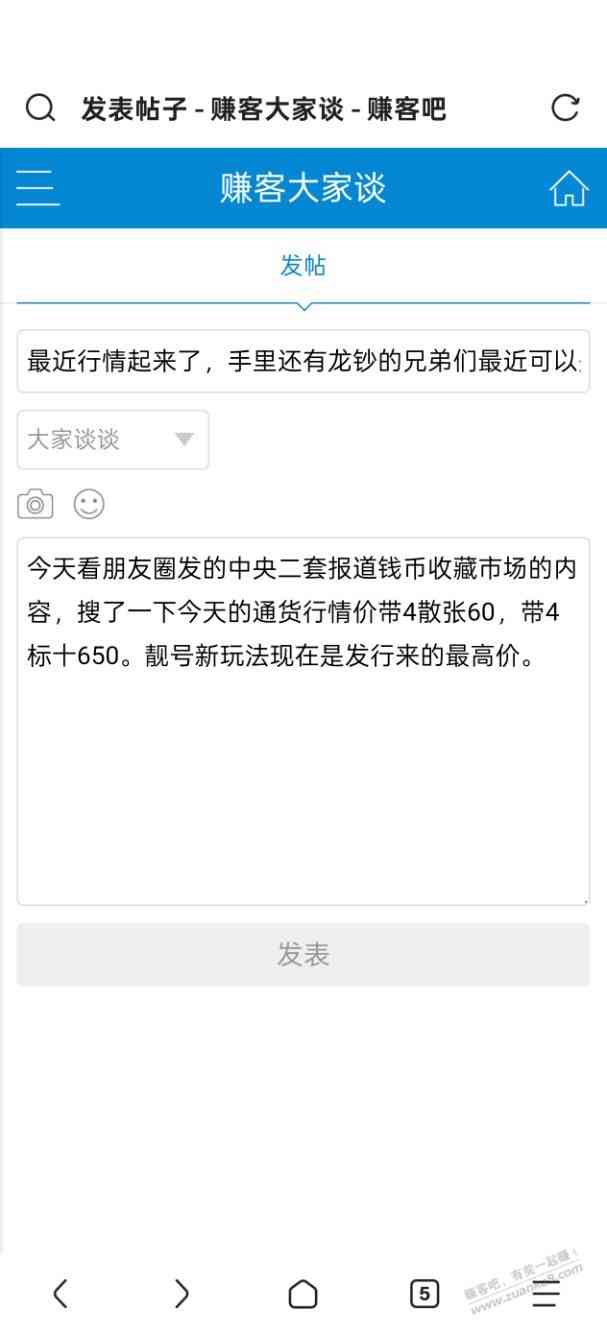
Task: View the 5 open tabs
Action: point(424,1293)
